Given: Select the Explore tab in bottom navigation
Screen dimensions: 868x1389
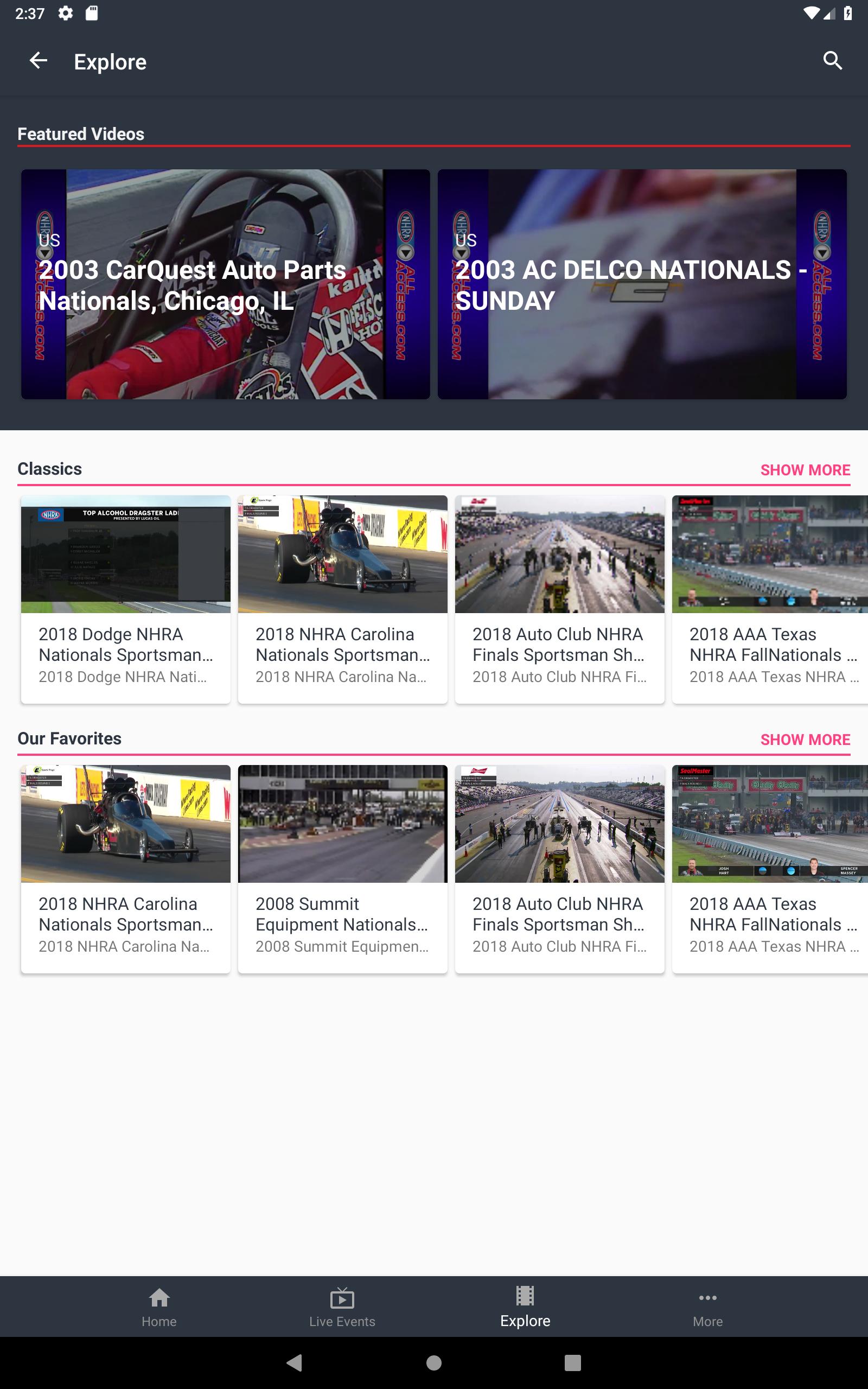Looking at the screenshot, I should 525,1307.
